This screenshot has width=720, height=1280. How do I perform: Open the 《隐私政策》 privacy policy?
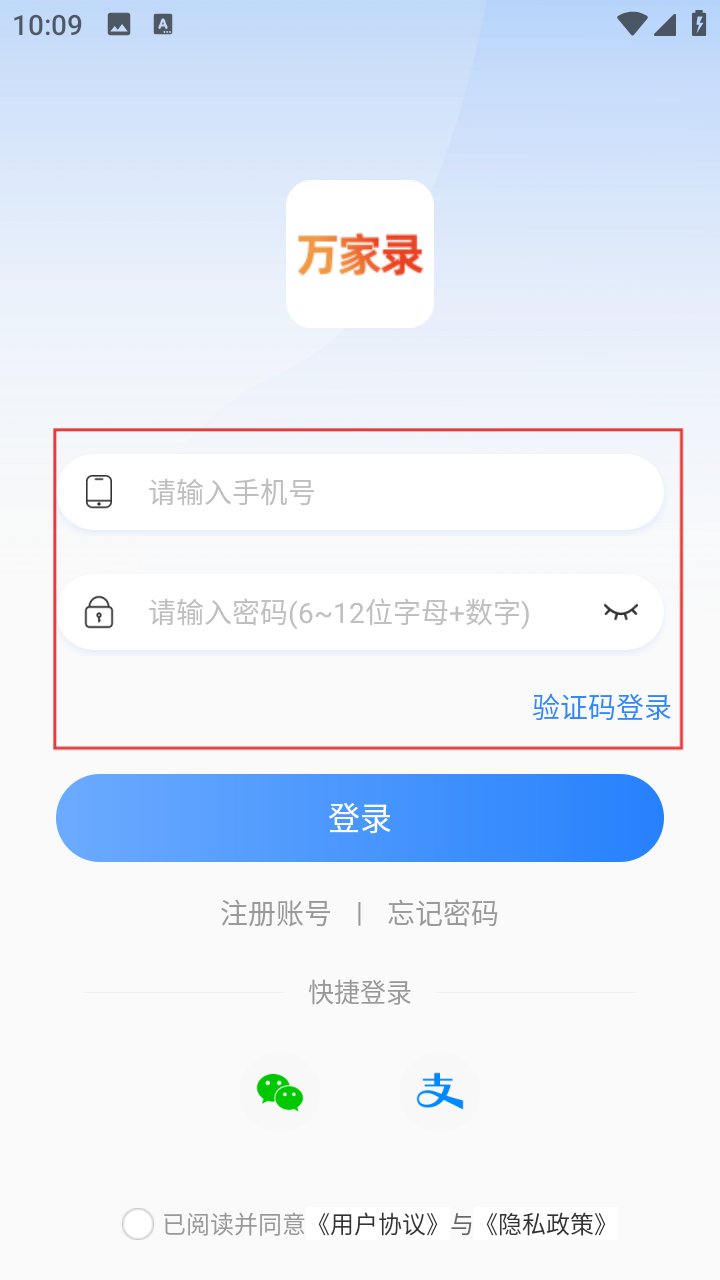point(545,1224)
